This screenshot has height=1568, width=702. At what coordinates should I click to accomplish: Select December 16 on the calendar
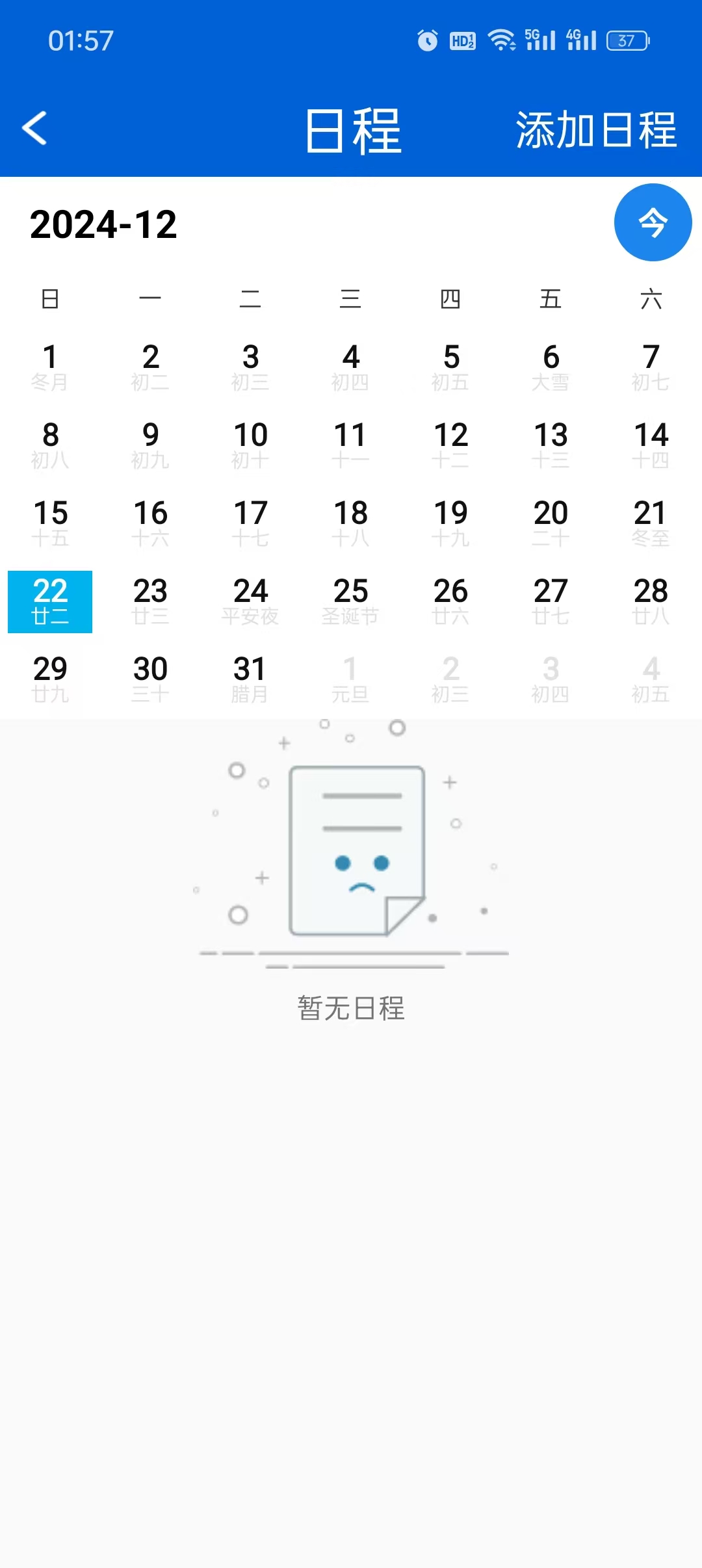click(150, 523)
